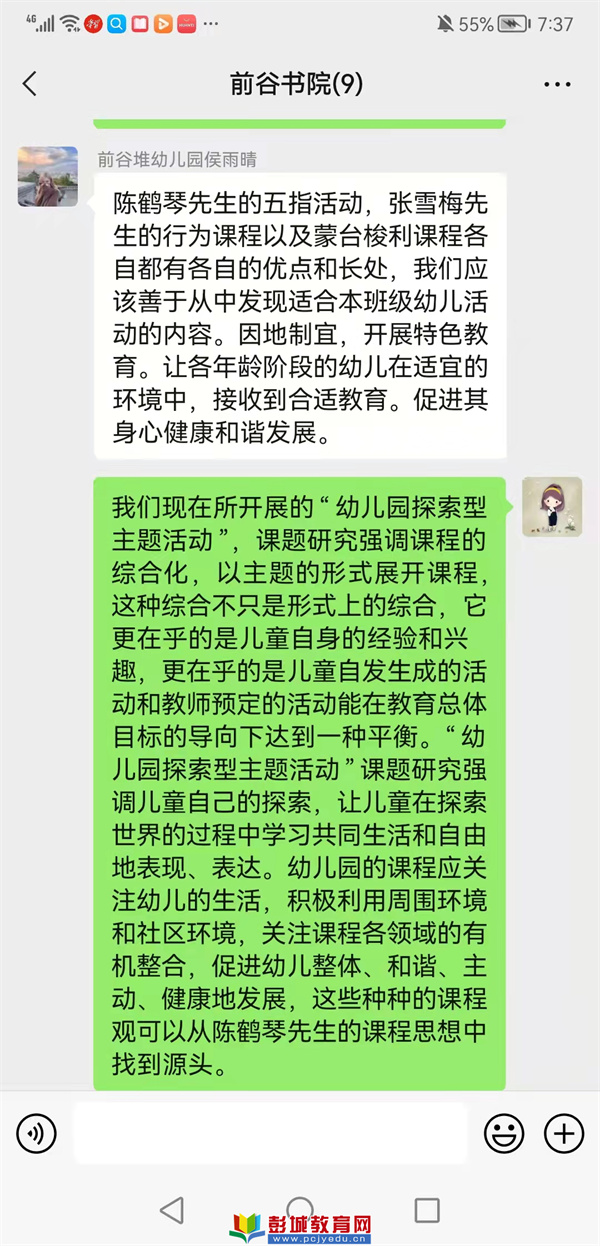Open the chat info three-dot menu

(x=557, y=84)
